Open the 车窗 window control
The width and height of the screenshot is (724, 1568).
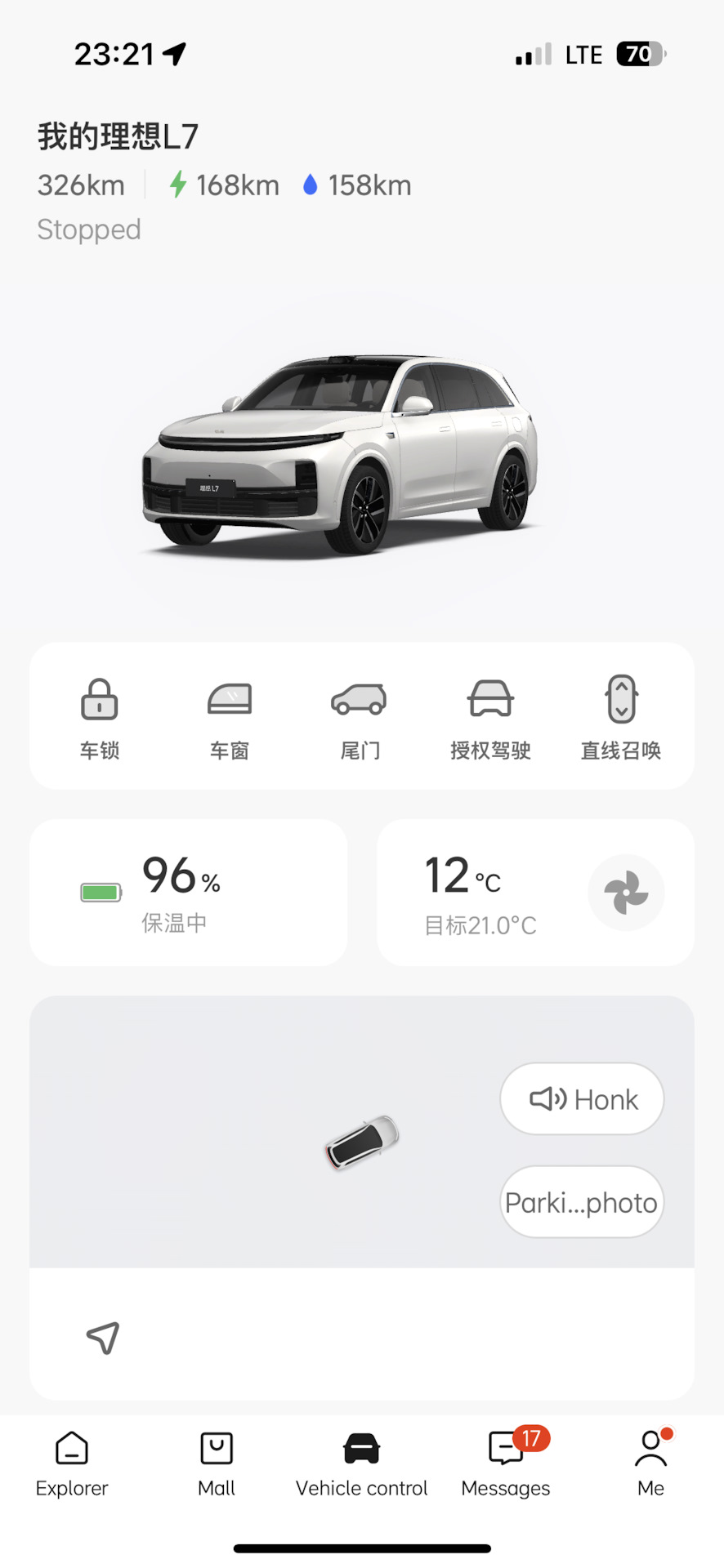pos(230,715)
